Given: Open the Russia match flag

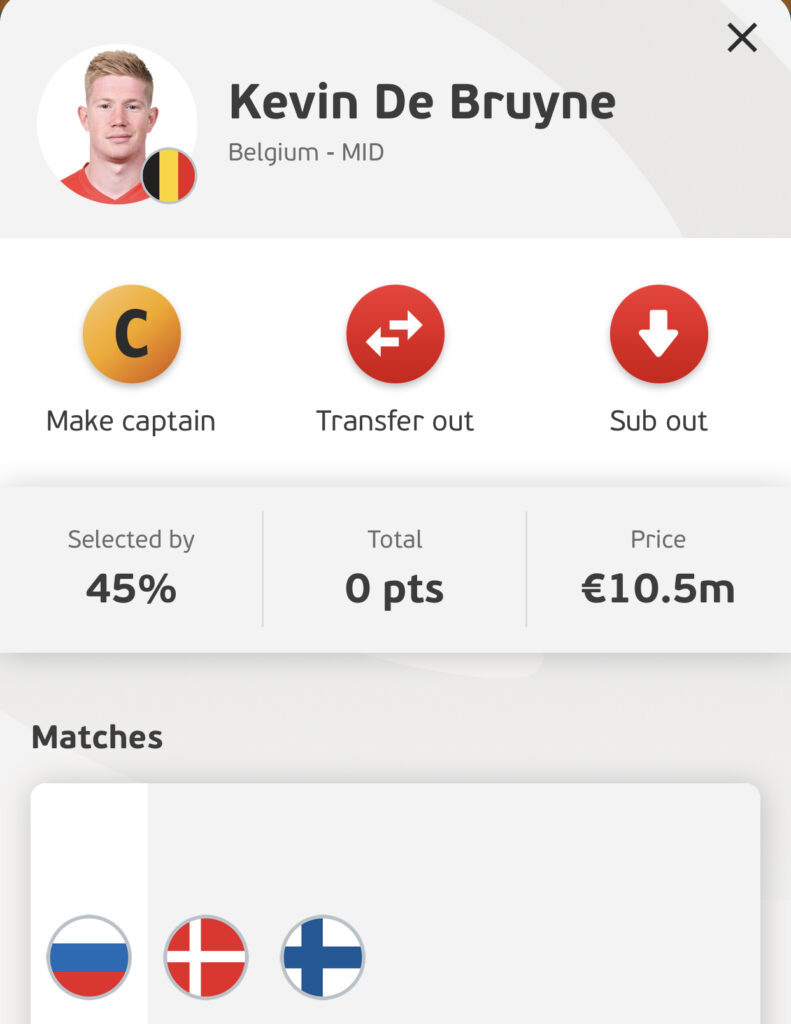Looking at the screenshot, I should pos(87,957).
